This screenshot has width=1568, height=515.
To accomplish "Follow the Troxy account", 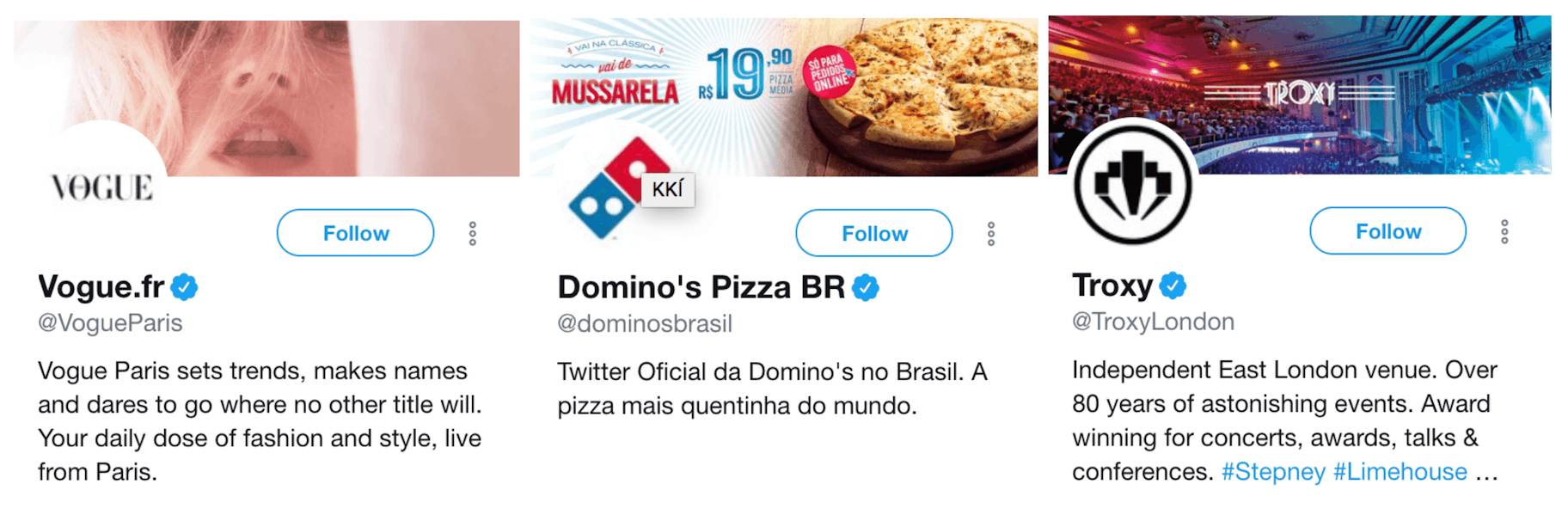I will 1387,231.
